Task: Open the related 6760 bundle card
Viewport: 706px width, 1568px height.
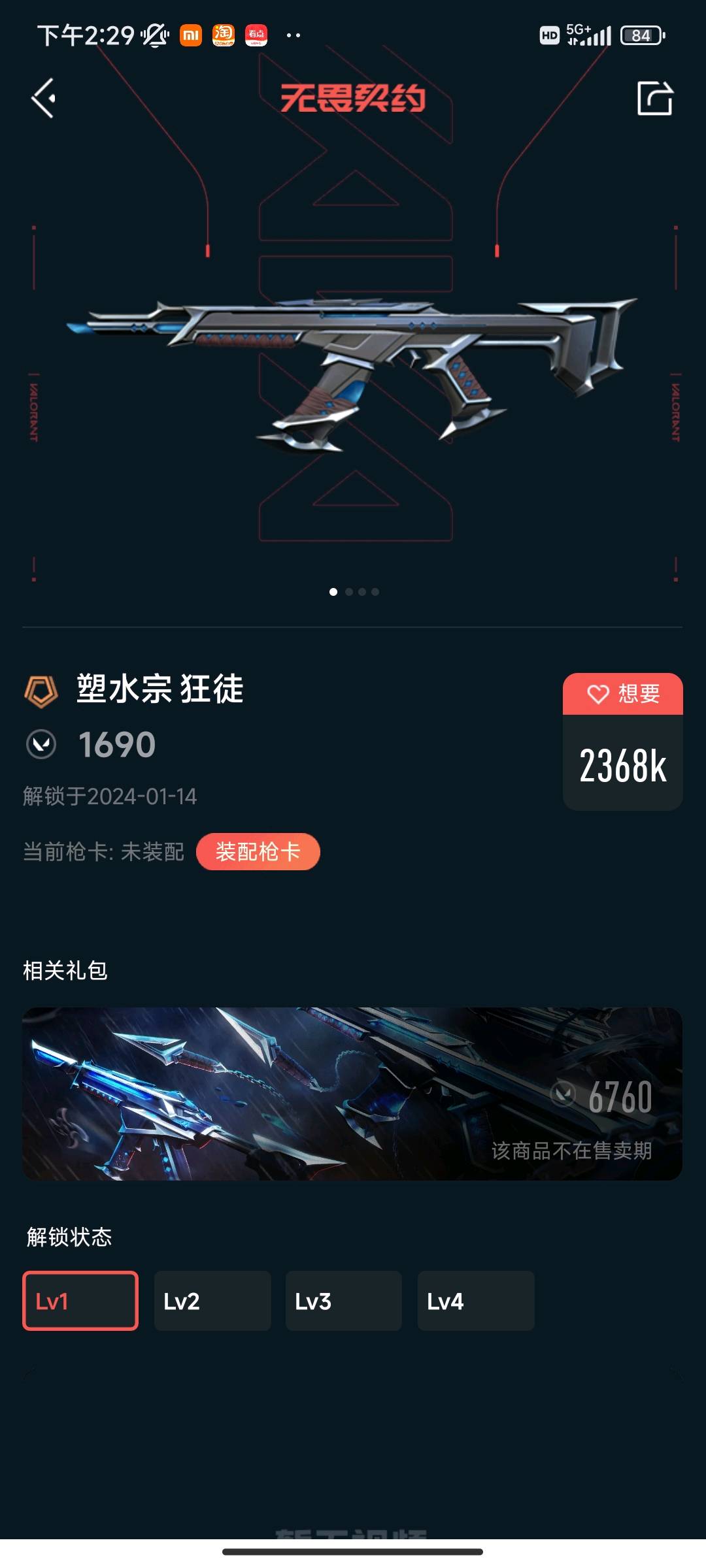Action: pyautogui.click(x=352, y=1094)
